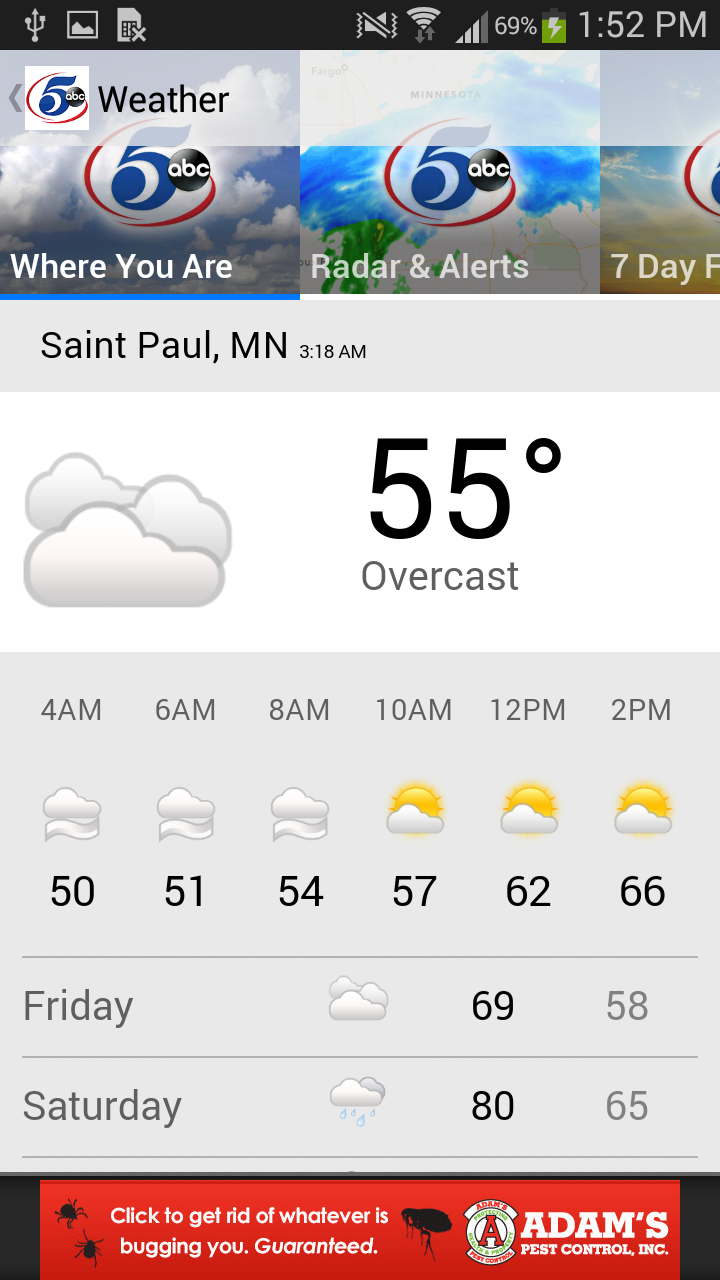Select the Where You Are tab
This screenshot has height=1280, width=720.
pyautogui.click(x=149, y=222)
